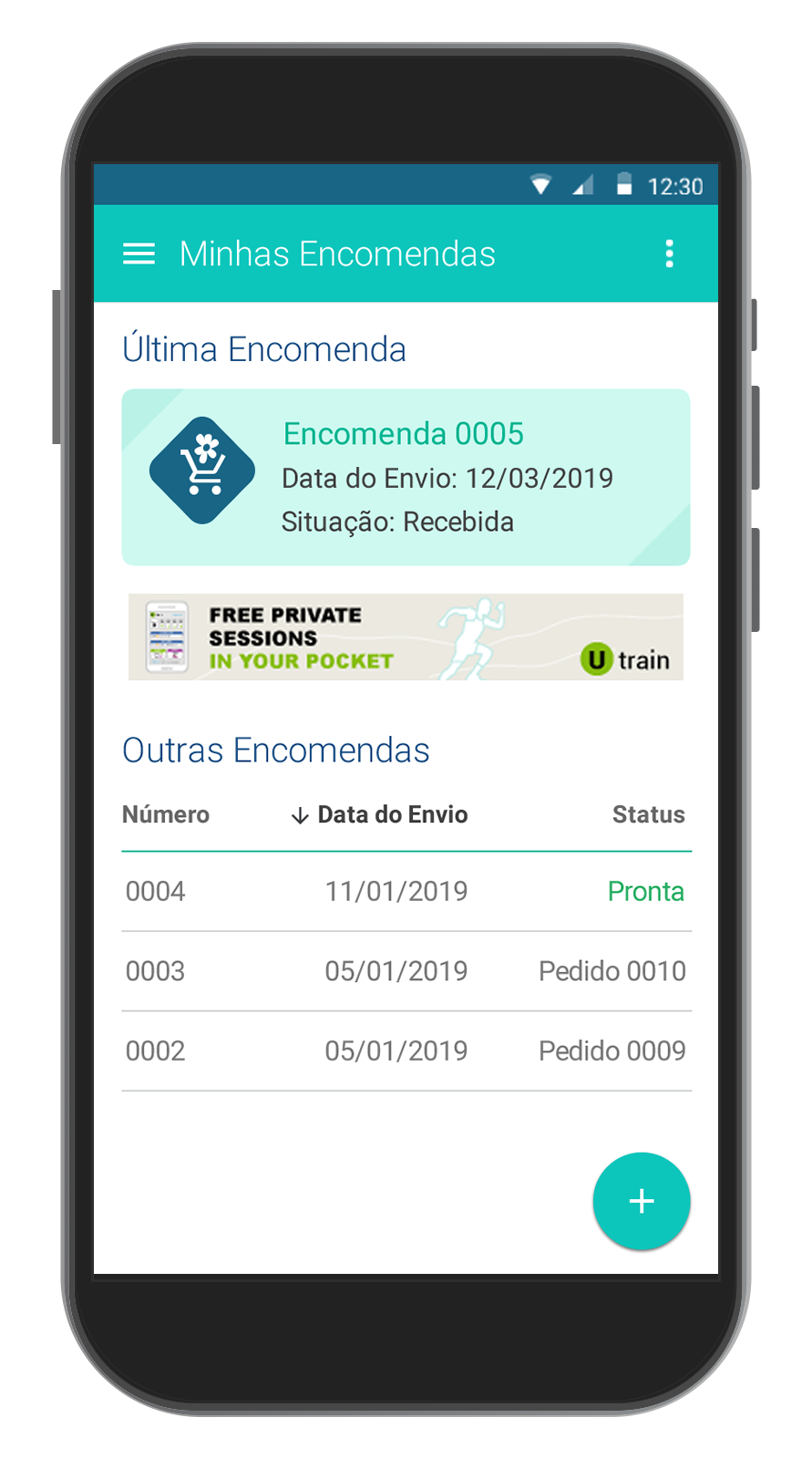Open order 0003 linked to Pedido 0010
Image resolution: width=812 pixels, height=1459 pixels.
406,971
